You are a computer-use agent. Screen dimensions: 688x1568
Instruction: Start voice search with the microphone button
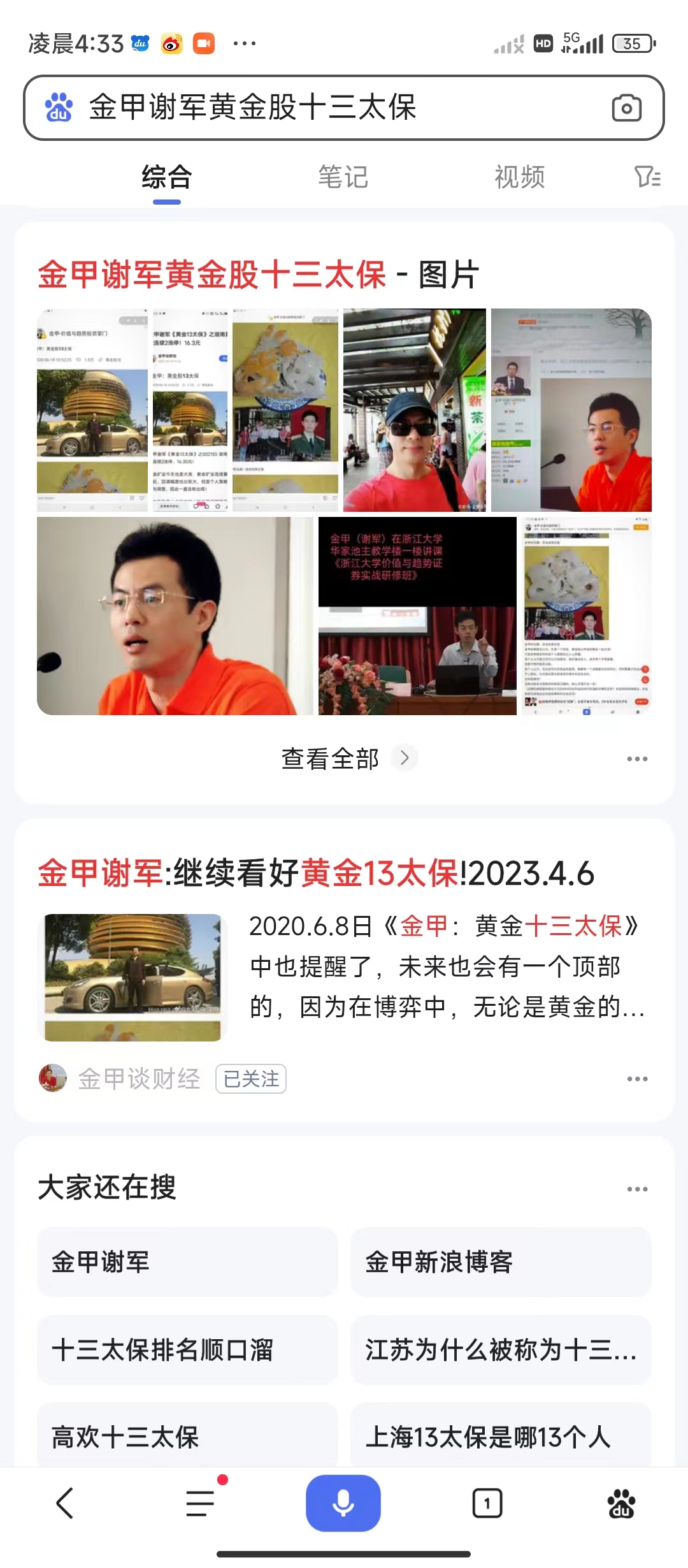[x=343, y=1503]
